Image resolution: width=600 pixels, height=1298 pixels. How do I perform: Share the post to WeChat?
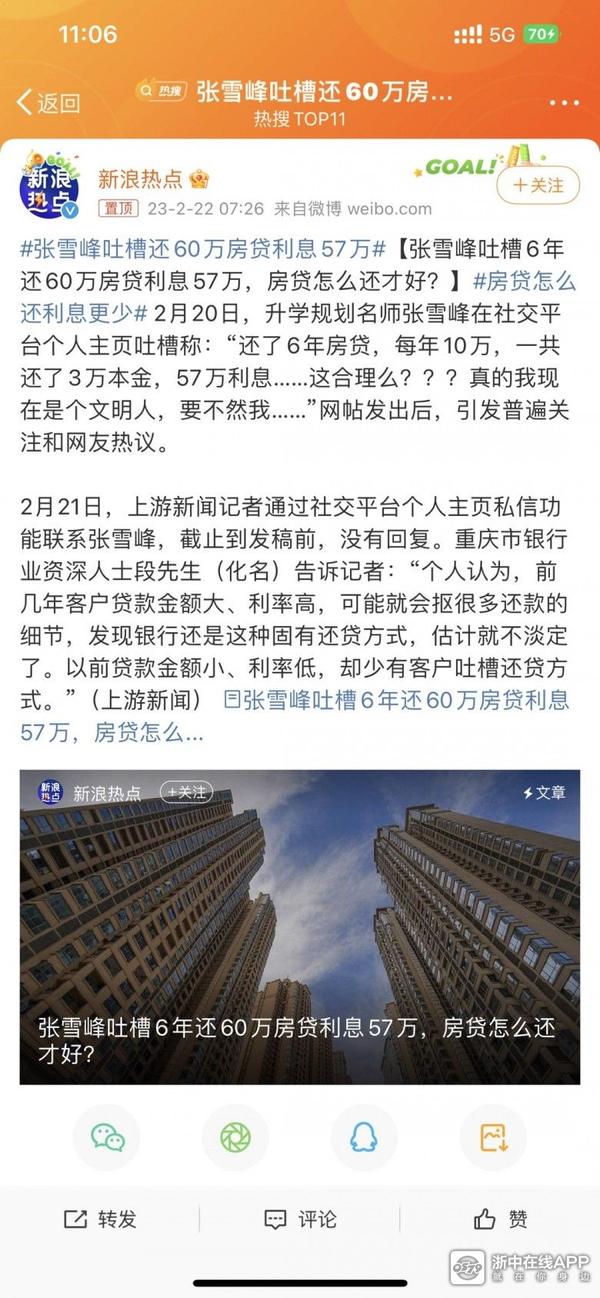pos(108,1137)
